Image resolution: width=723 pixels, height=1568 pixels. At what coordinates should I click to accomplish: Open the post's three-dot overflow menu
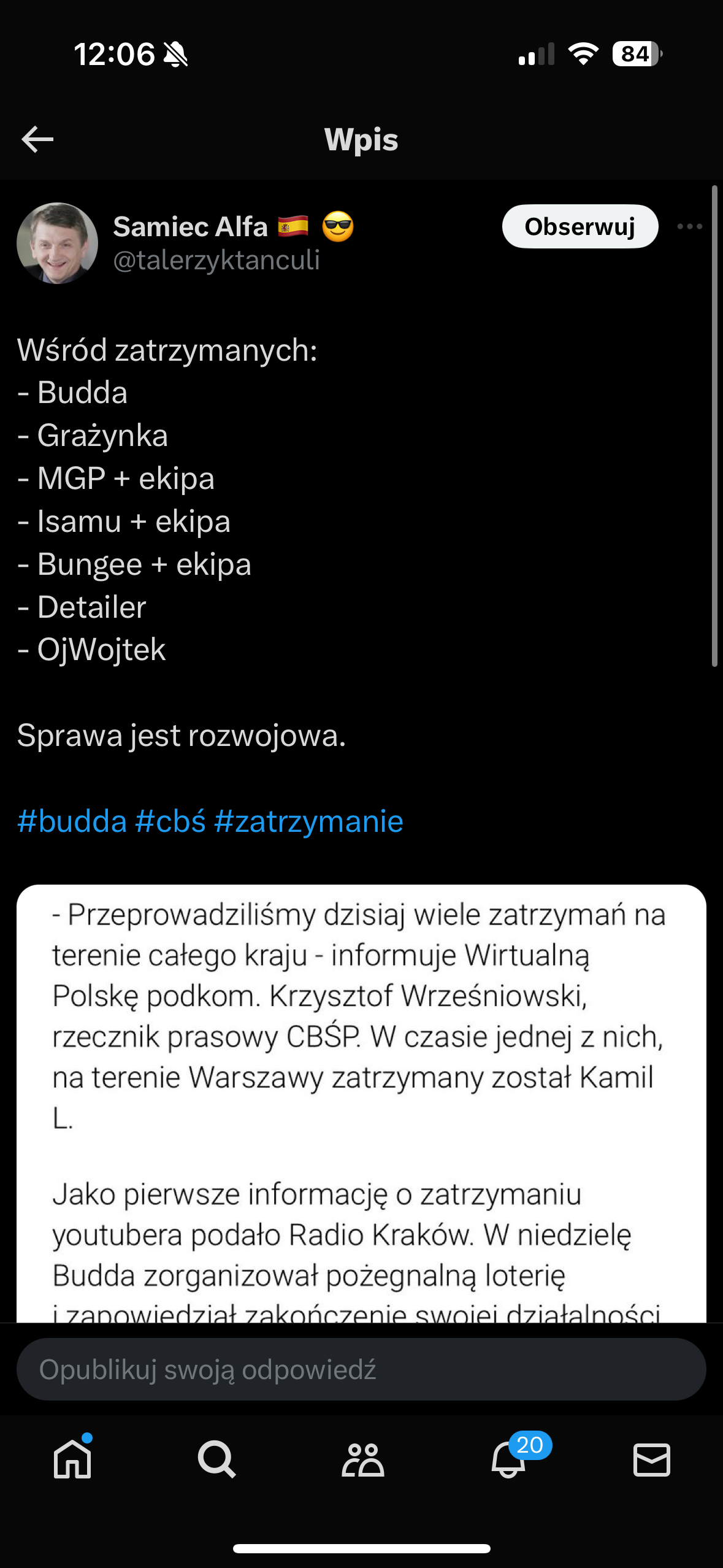[x=689, y=226]
